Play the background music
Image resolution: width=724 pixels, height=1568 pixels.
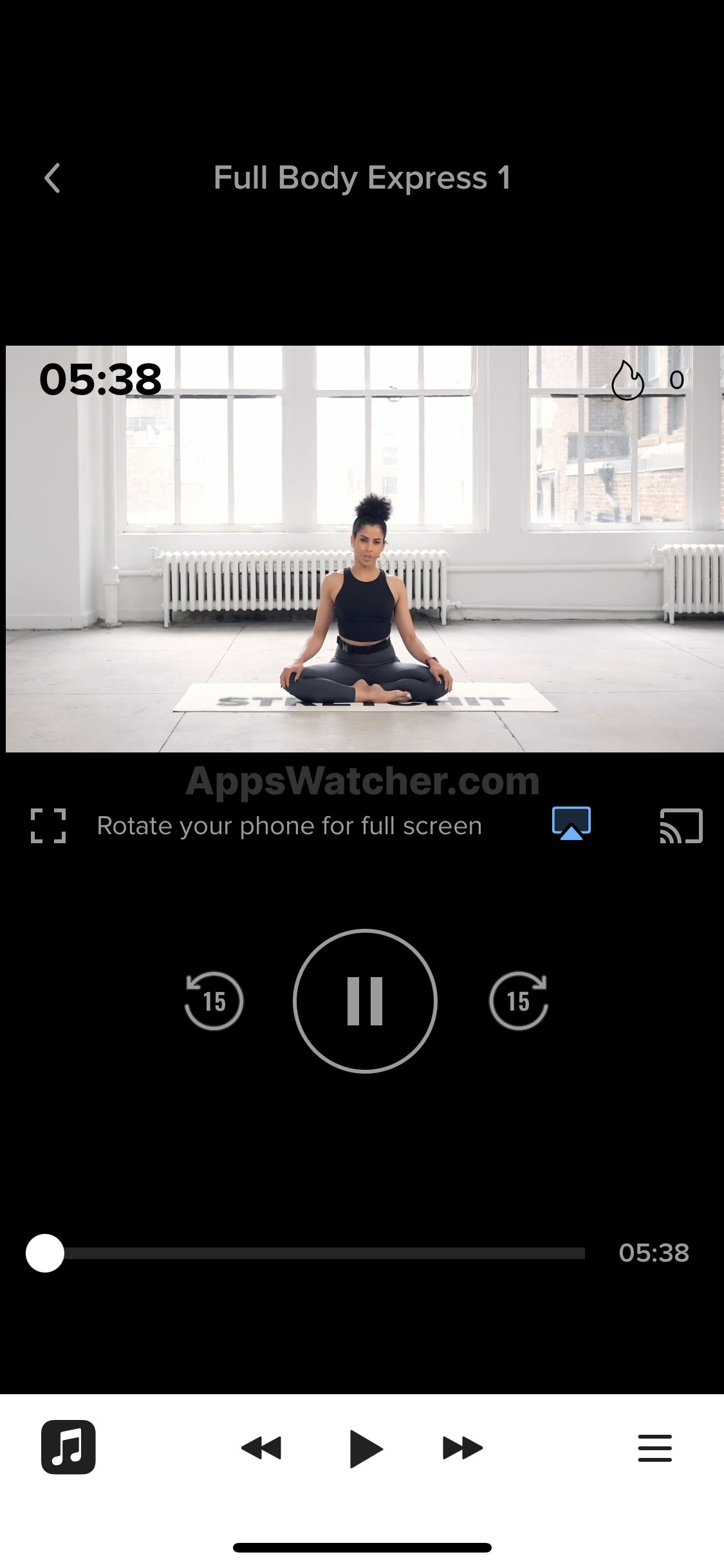coord(365,1448)
